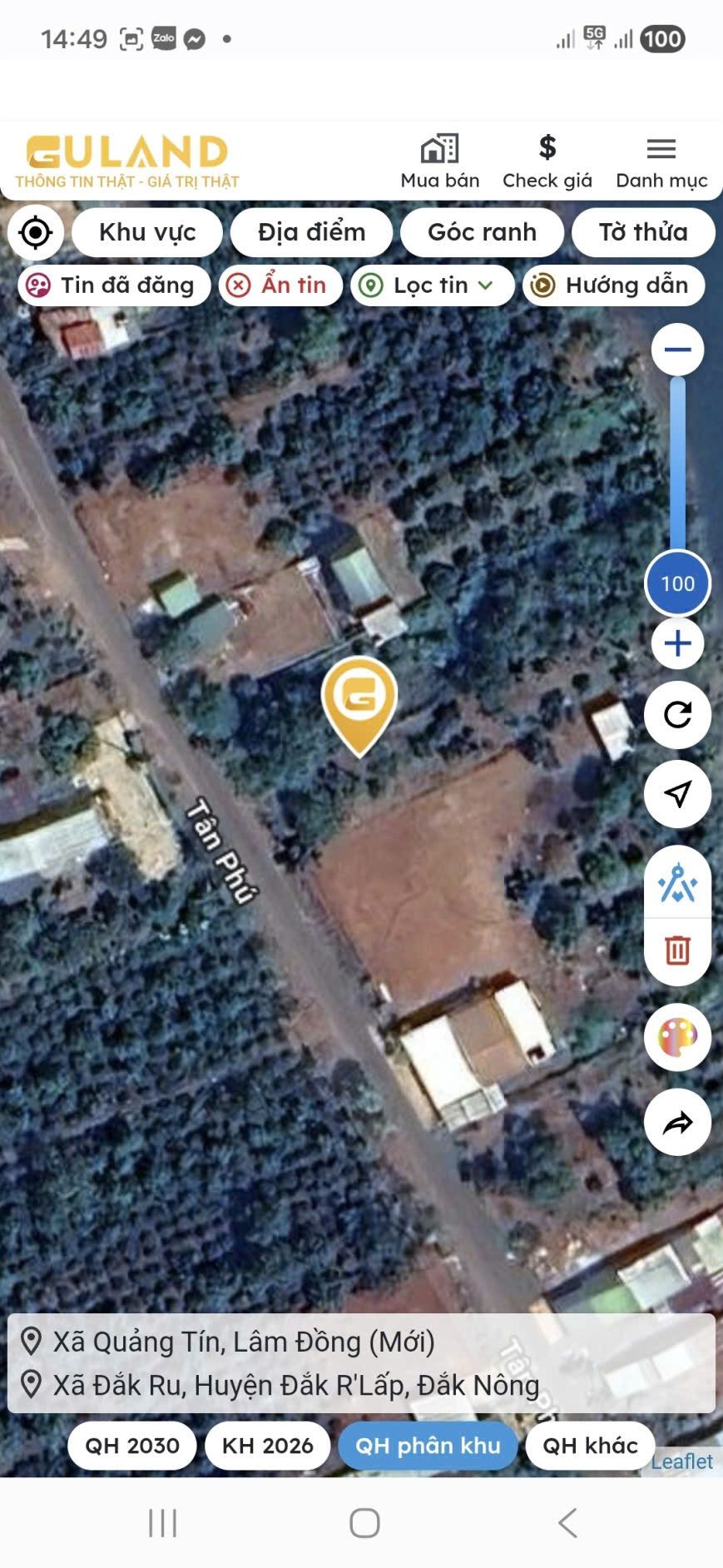Zoom out with the minus button
The width and height of the screenshot is (723, 1568).
678,350
